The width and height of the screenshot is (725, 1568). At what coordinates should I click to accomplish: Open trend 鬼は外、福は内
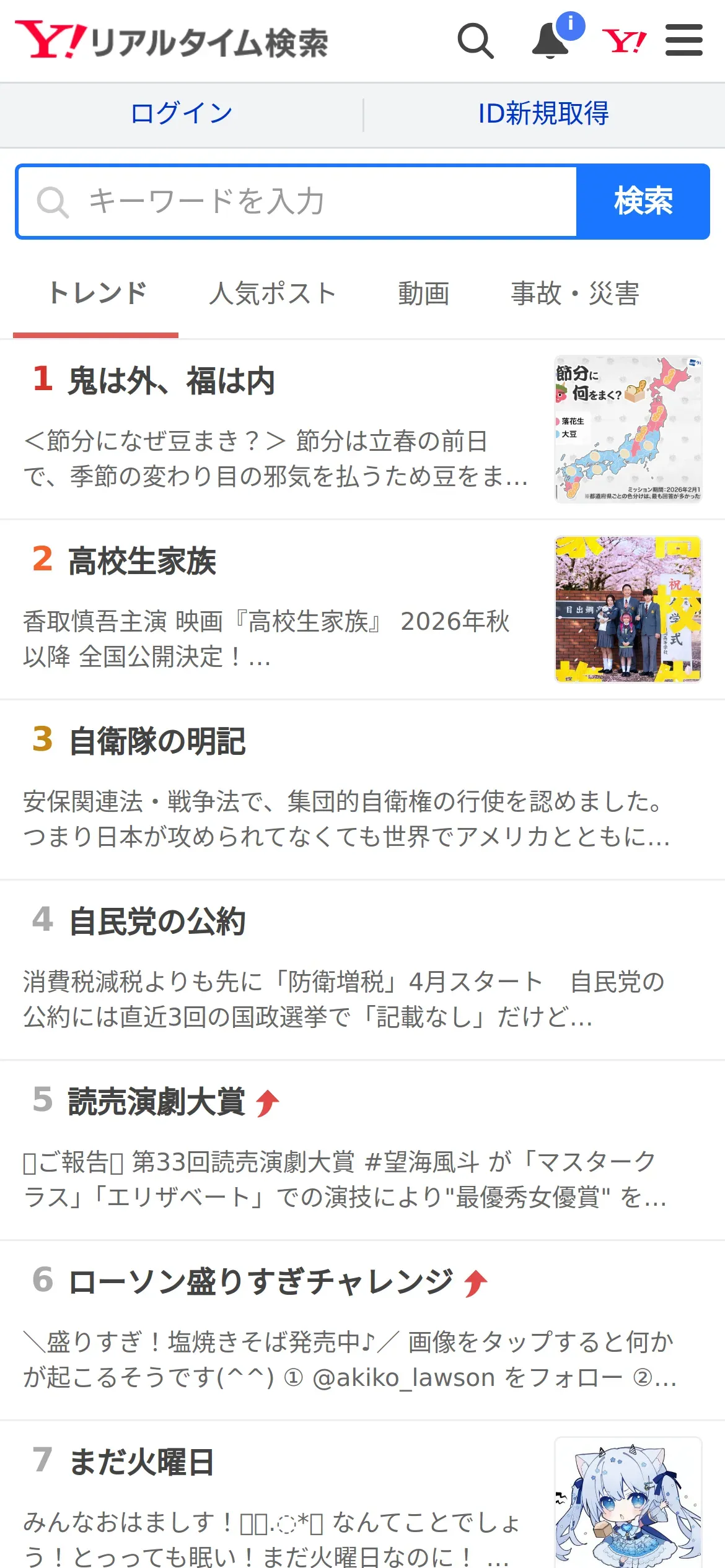coord(172,381)
